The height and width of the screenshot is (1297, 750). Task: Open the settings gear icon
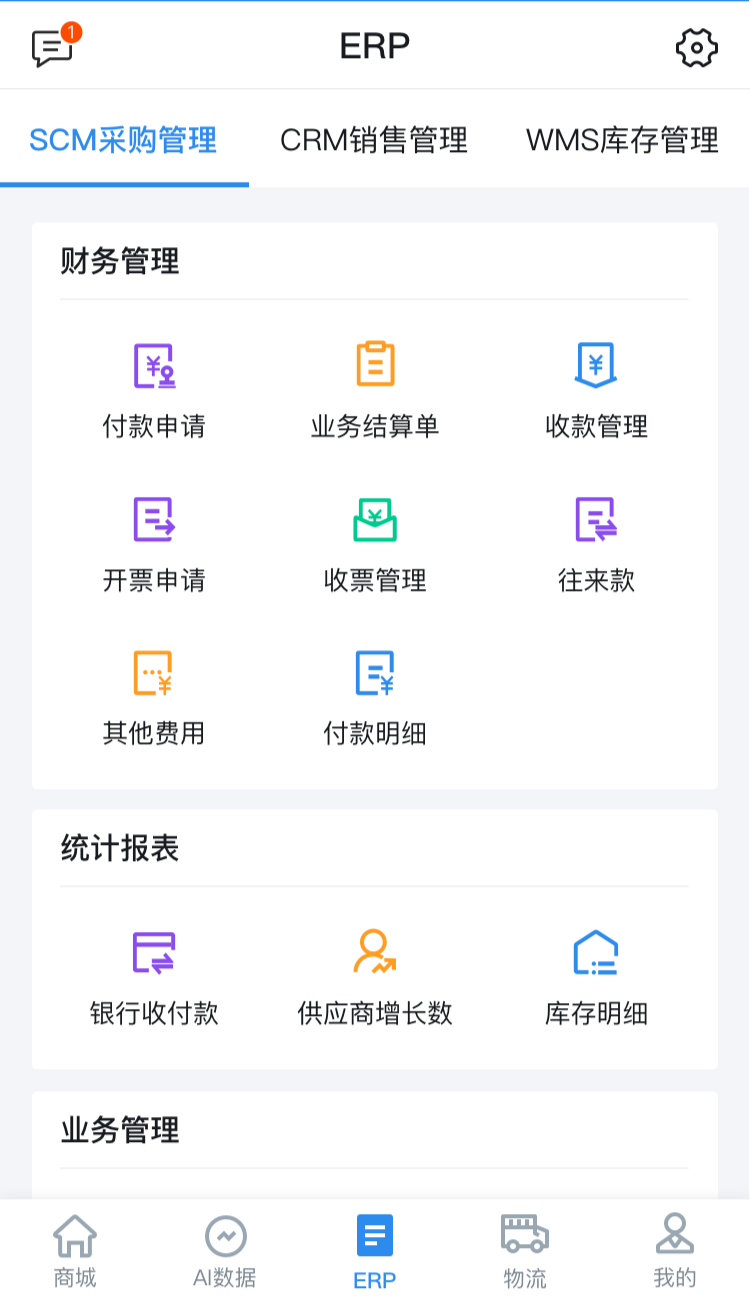[x=696, y=48]
